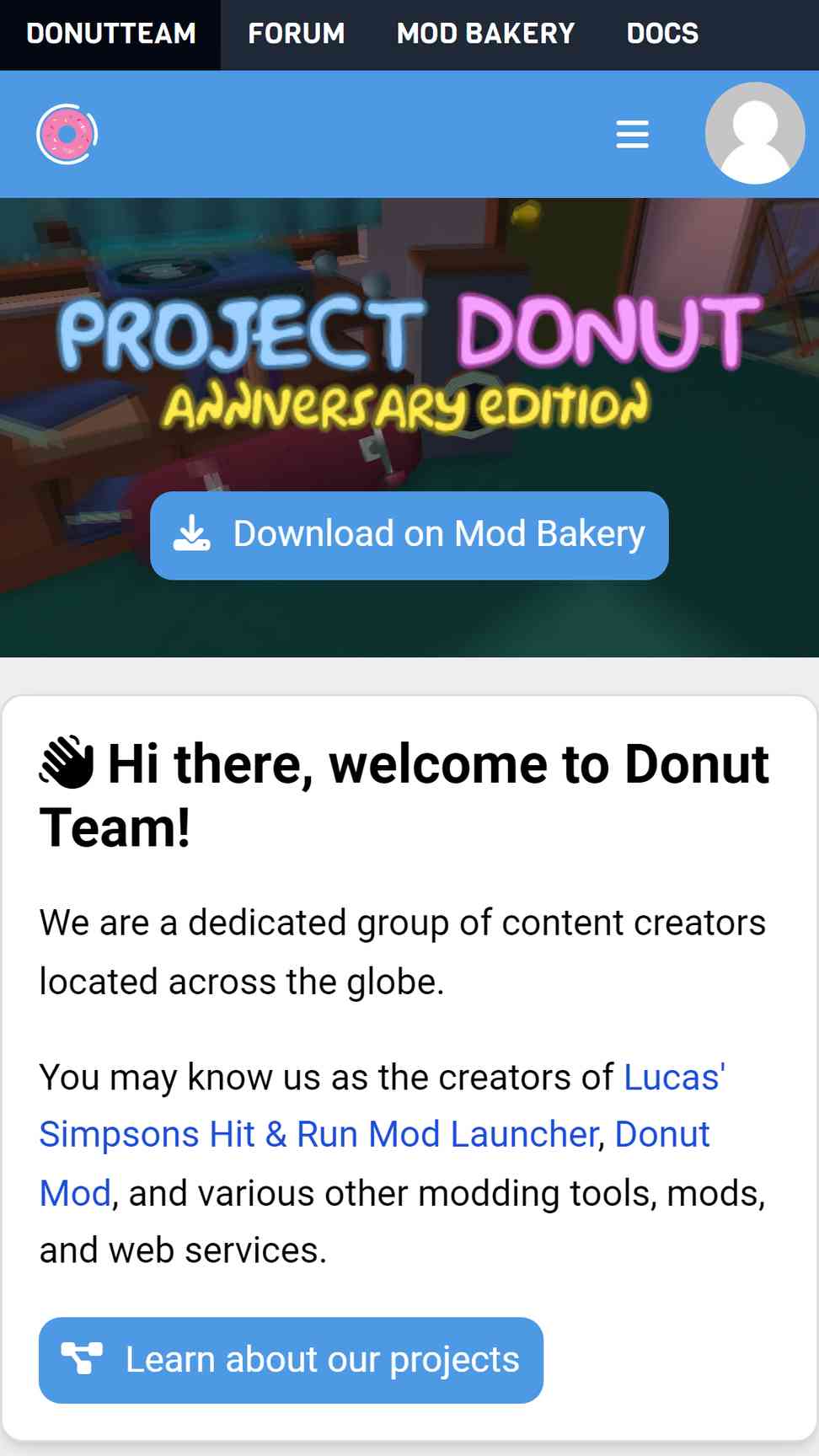Switch to the Forum tab
This screenshot has width=819, height=1456.
(296, 34)
